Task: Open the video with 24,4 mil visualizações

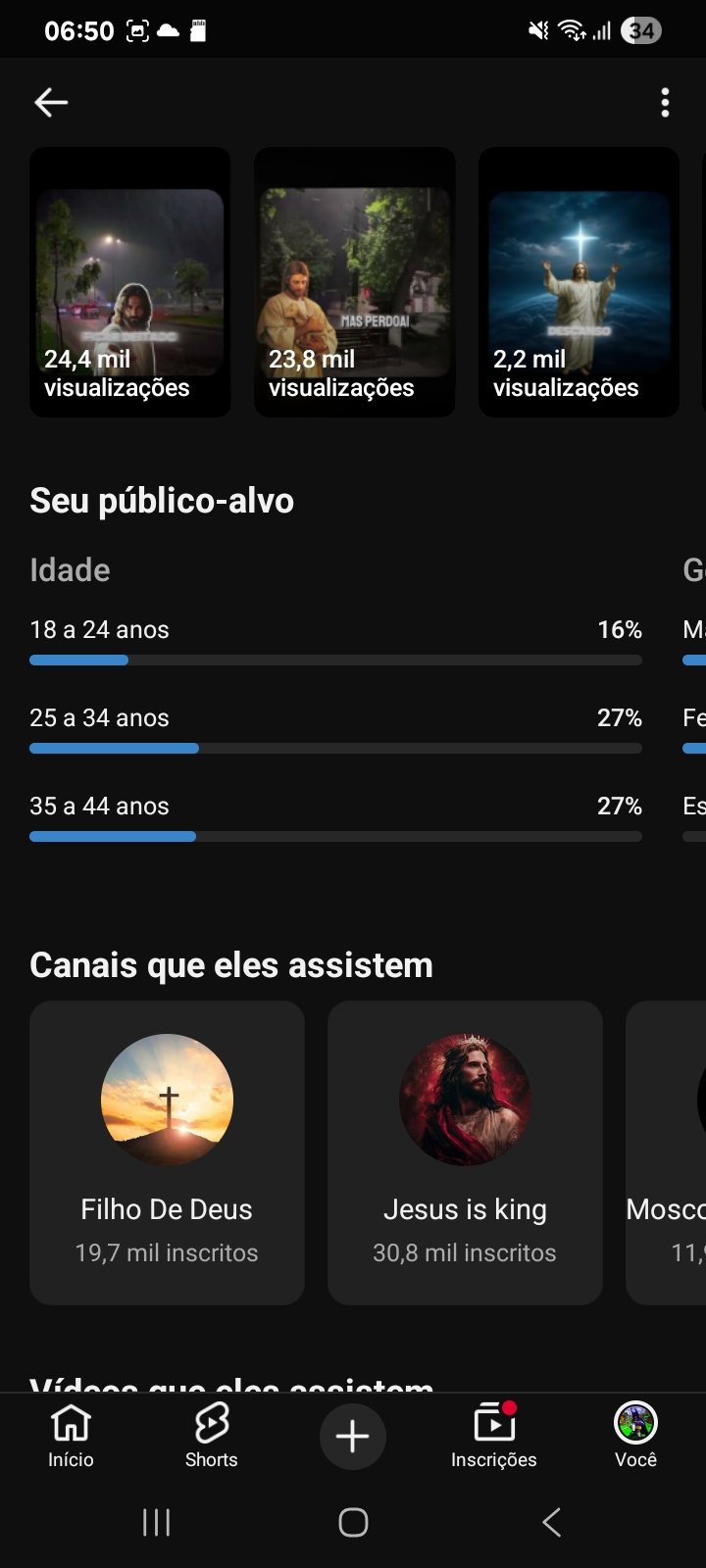Action: [130, 282]
